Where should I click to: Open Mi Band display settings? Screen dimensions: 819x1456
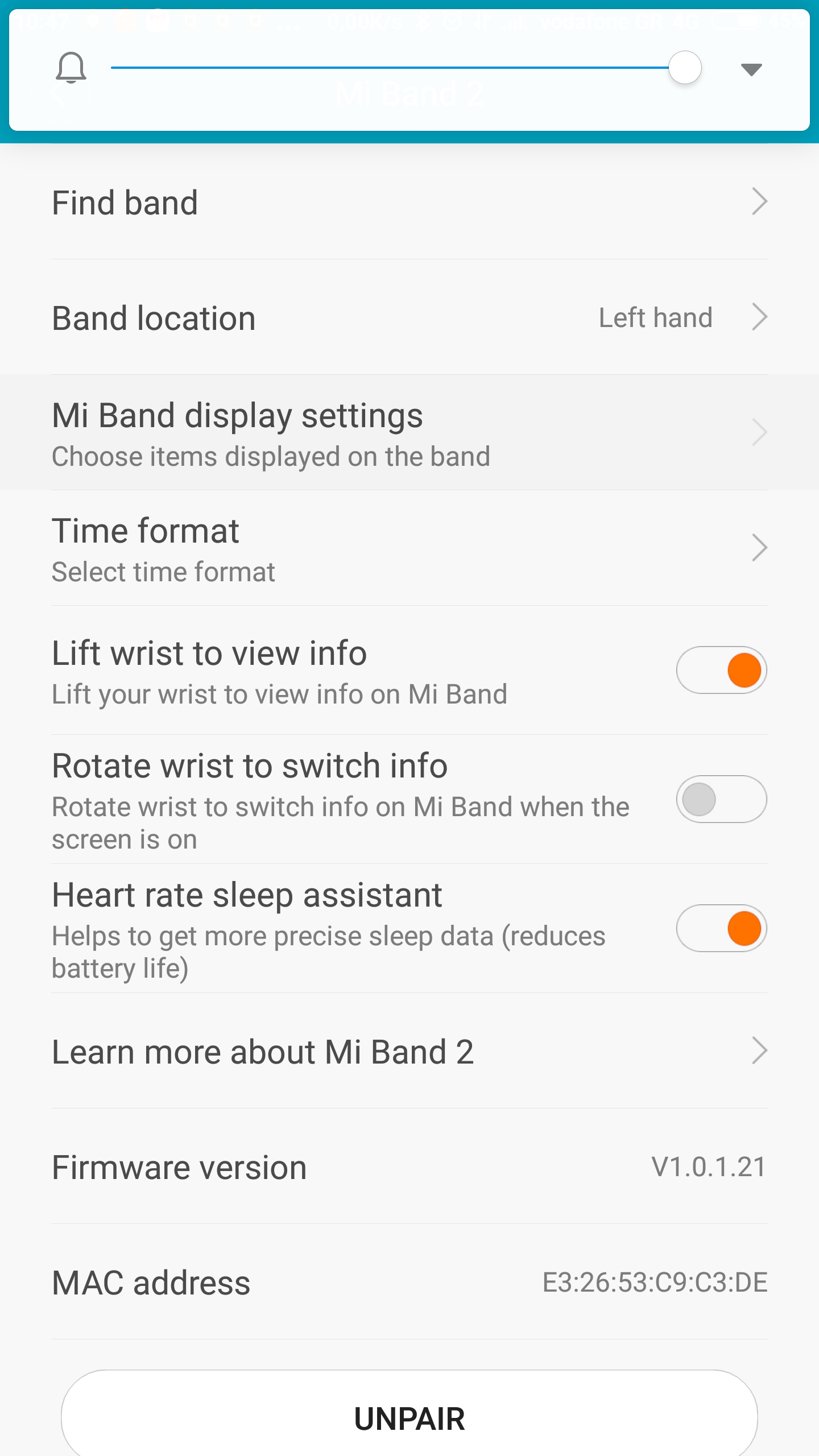tap(409, 433)
